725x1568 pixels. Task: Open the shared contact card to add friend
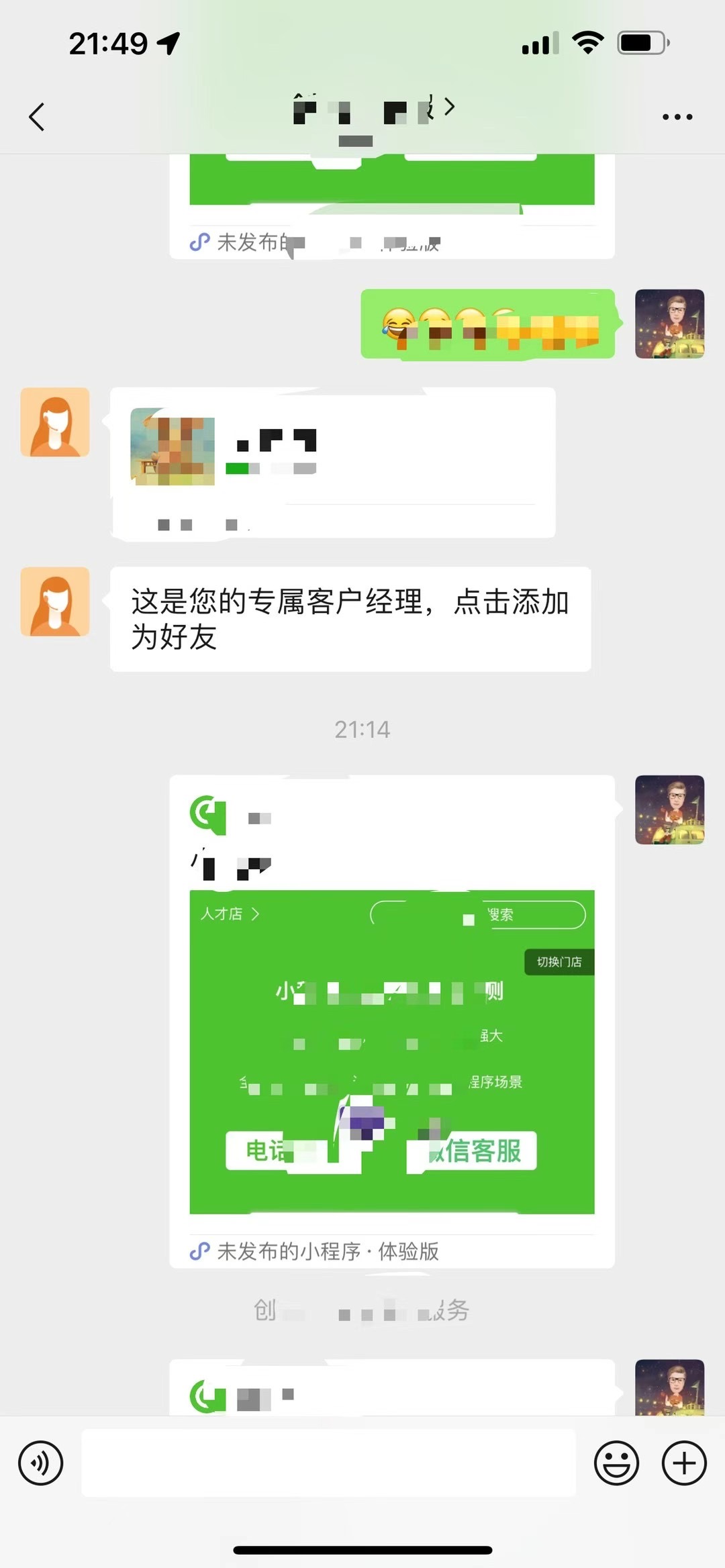332,462
